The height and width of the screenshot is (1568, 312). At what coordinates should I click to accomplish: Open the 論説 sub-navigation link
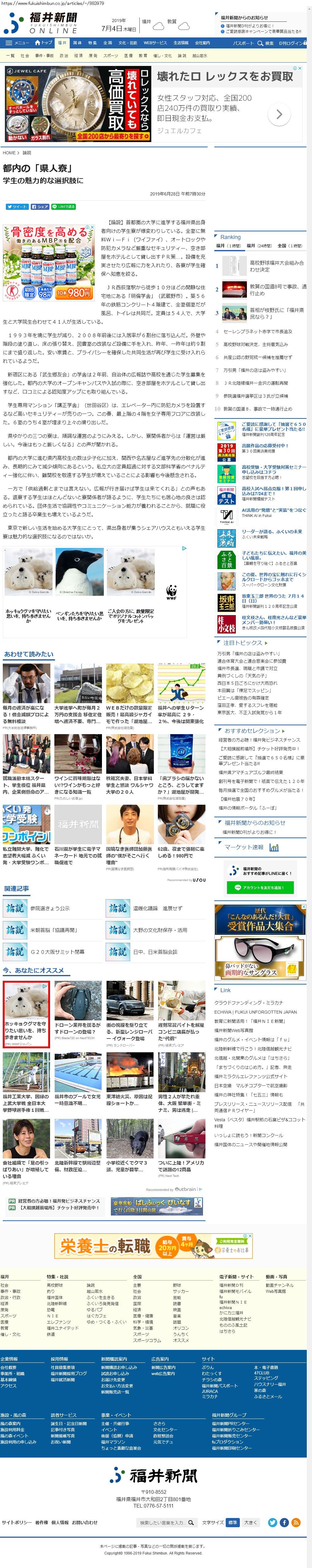point(181,56)
